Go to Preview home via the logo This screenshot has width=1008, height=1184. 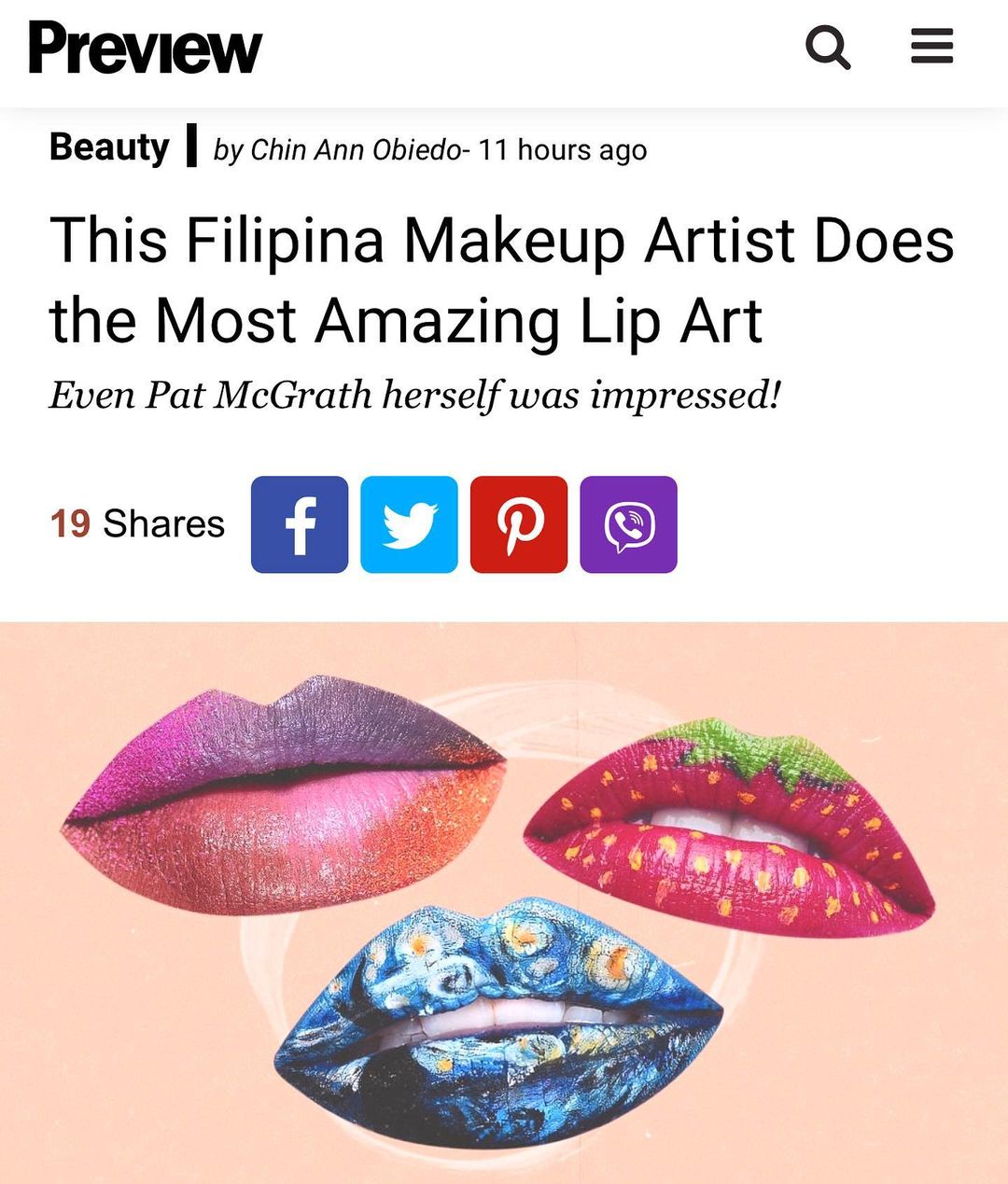tap(145, 48)
